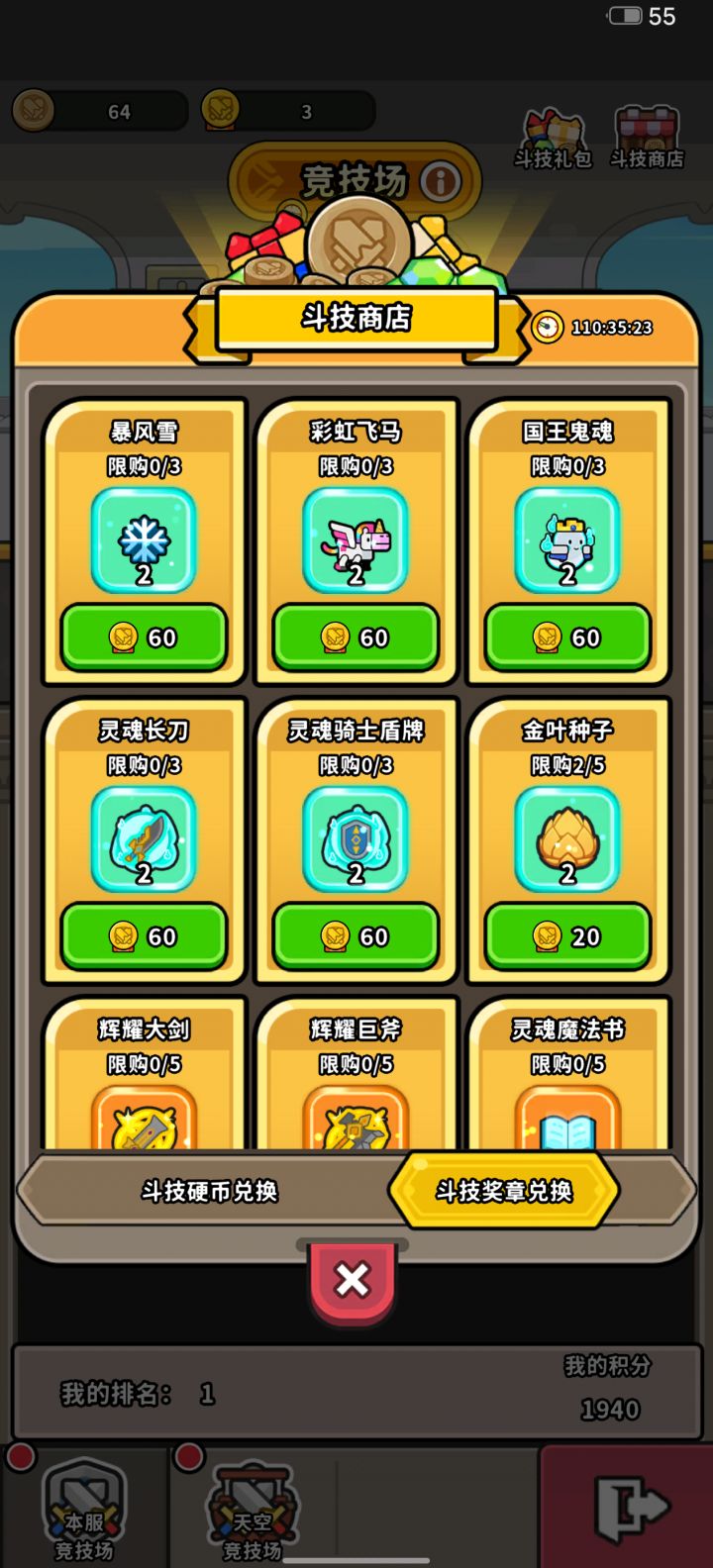Switch to the 斗技奖章兑换 tab
713x1568 pixels.
click(x=505, y=1192)
